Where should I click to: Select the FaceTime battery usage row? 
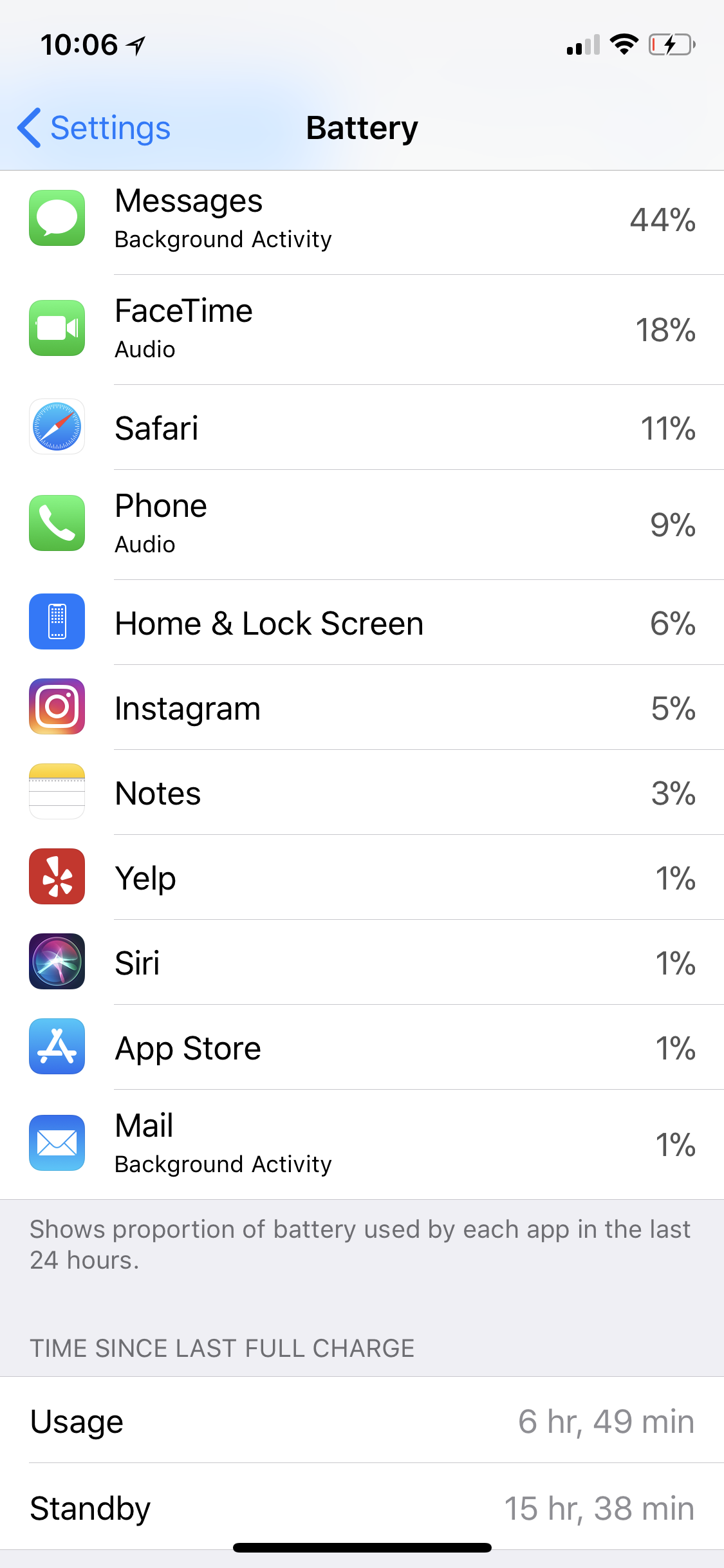[362, 330]
